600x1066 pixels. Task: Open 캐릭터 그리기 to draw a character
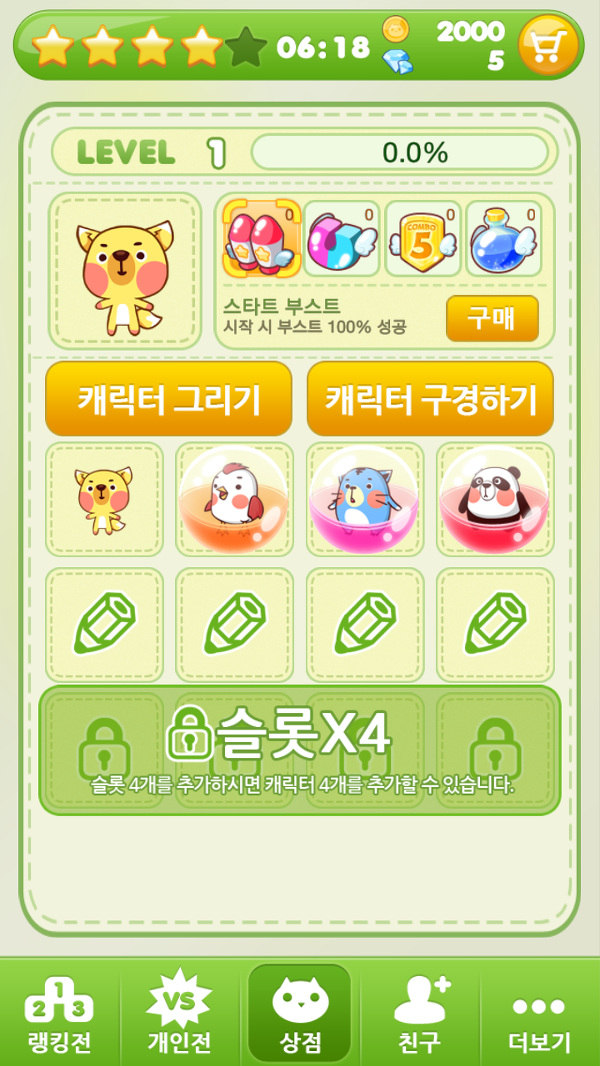tap(169, 399)
